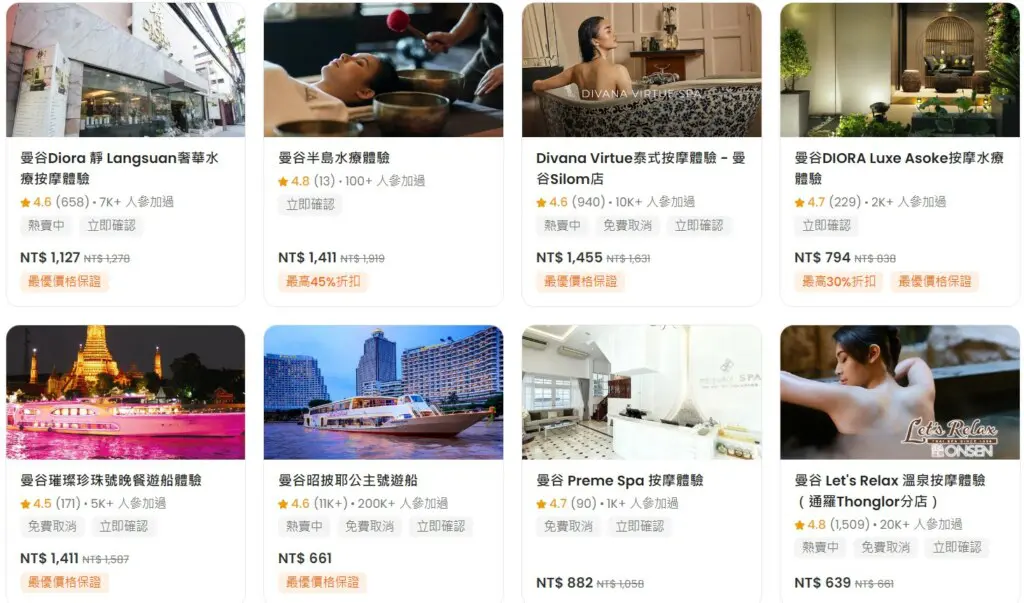Open 曼谷 Preme Spa 按摩體驗 card
Viewport: 1024px width, 603px height.
coord(620,480)
